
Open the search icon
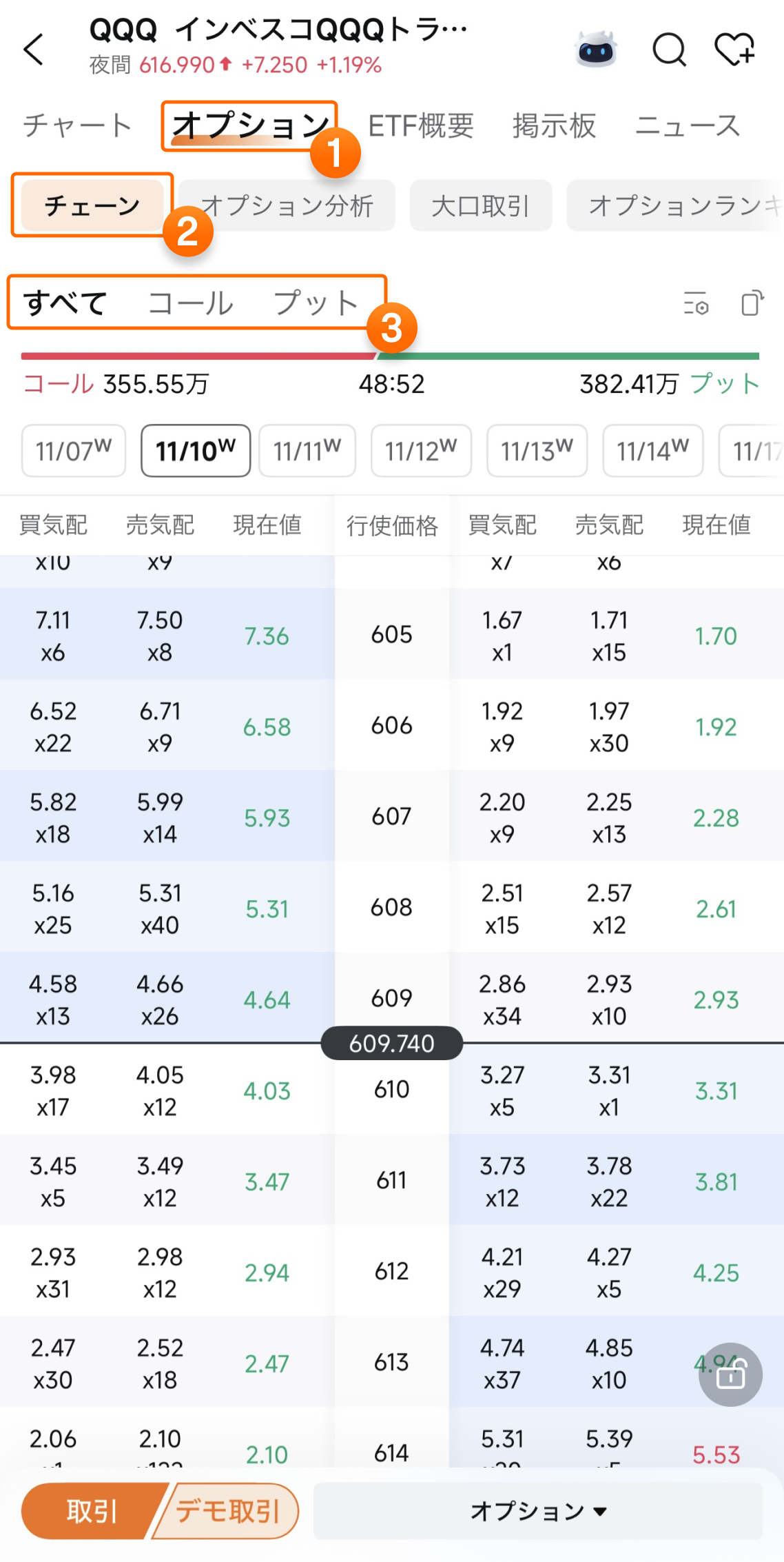click(x=669, y=50)
